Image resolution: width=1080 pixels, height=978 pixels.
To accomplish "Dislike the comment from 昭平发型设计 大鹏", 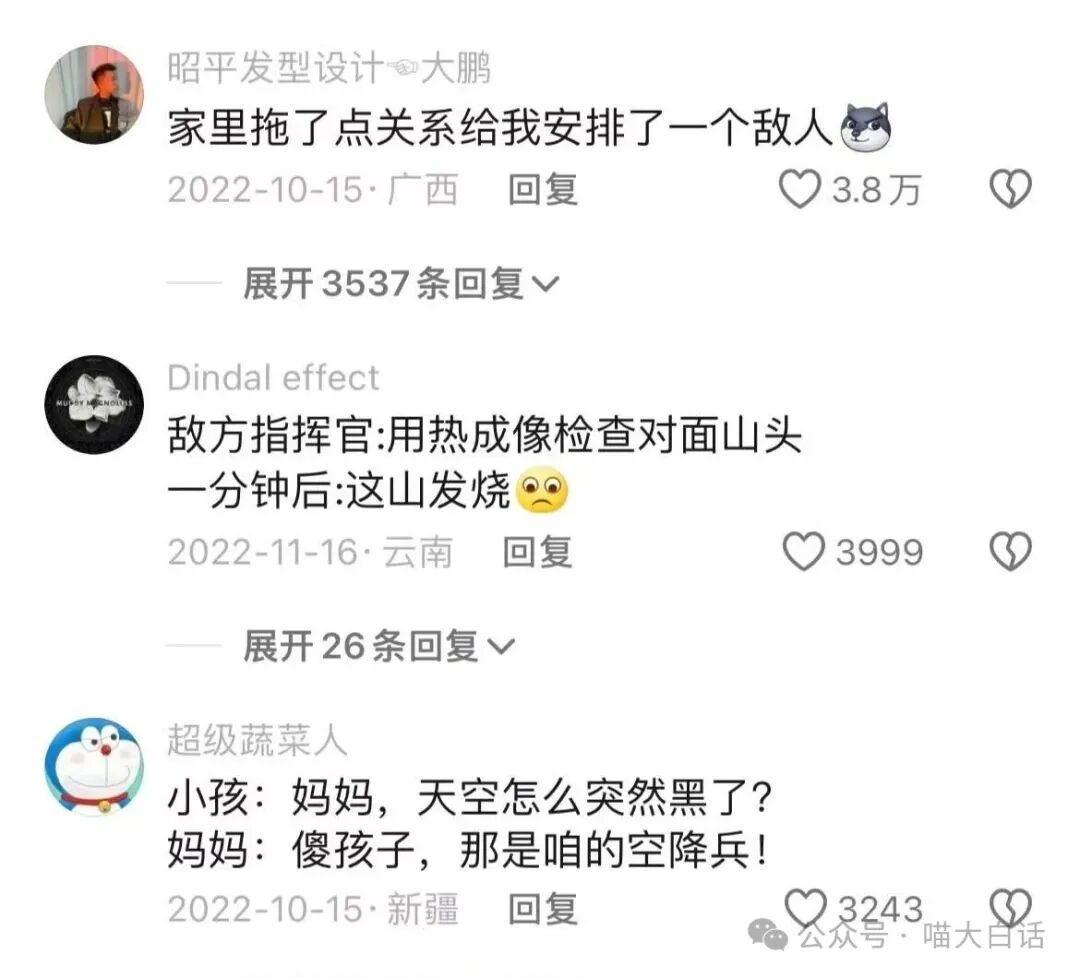I will click(x=1010, y=190).
